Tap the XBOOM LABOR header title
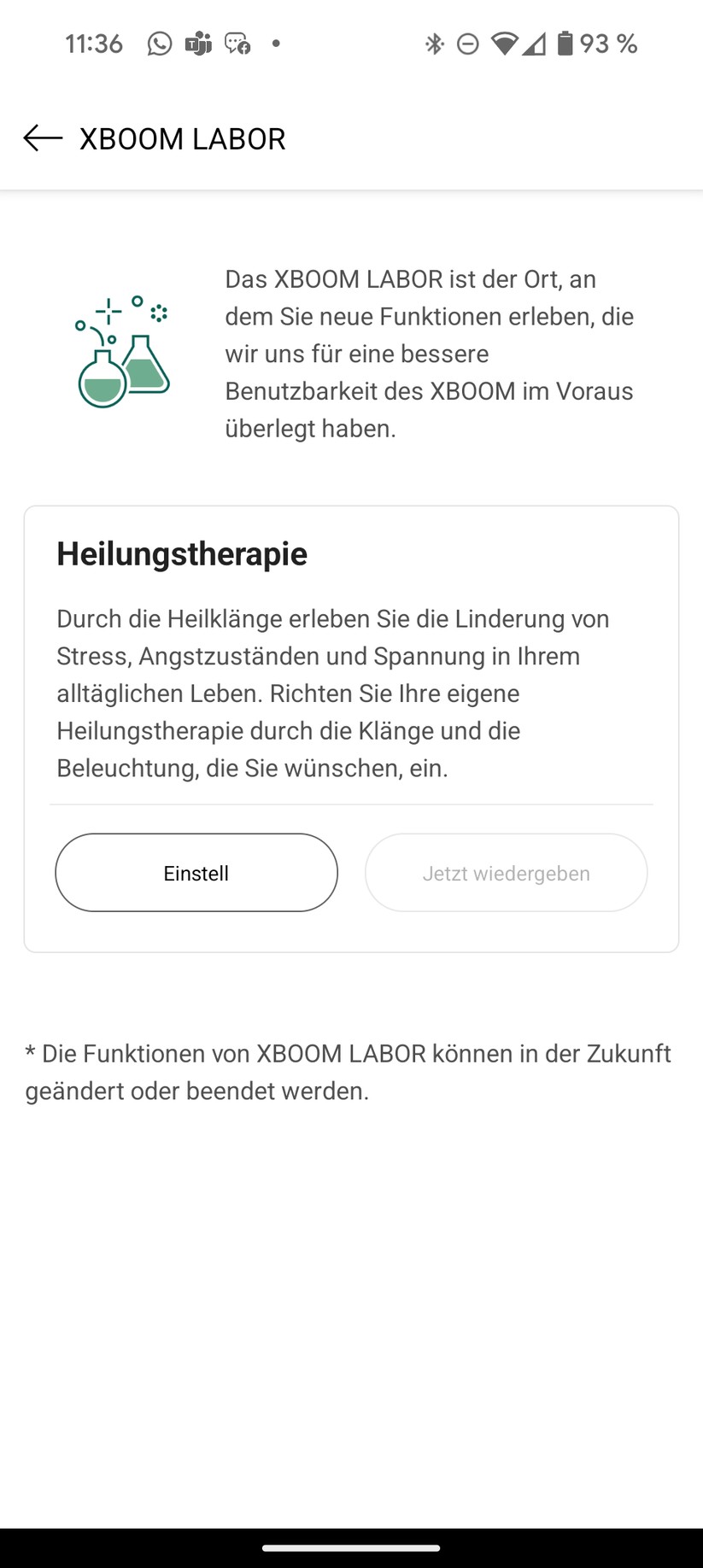Image resolution: width=703 pixels, height=1568 pixels. click(183, 138)
